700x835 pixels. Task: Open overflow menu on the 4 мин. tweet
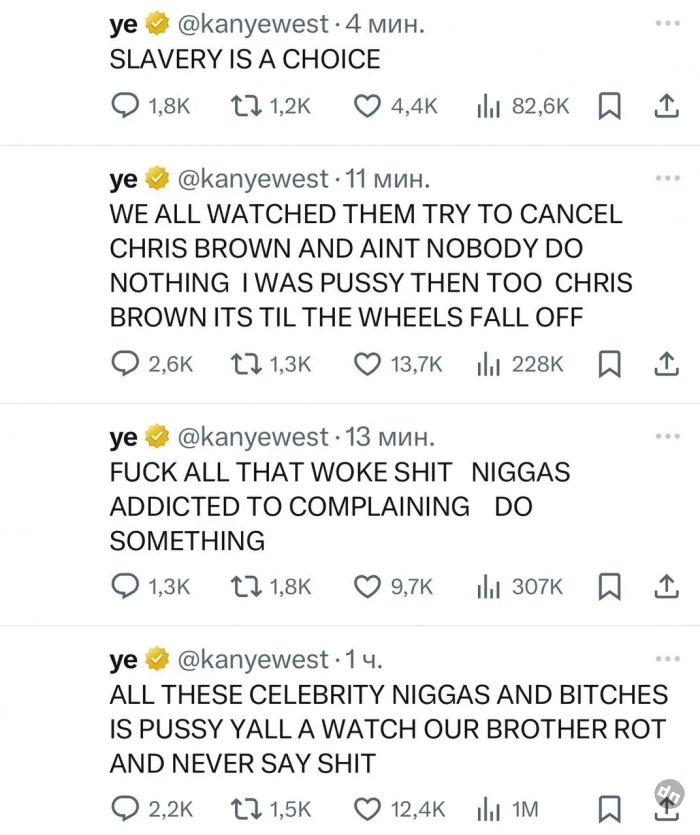tap(666, 23)
